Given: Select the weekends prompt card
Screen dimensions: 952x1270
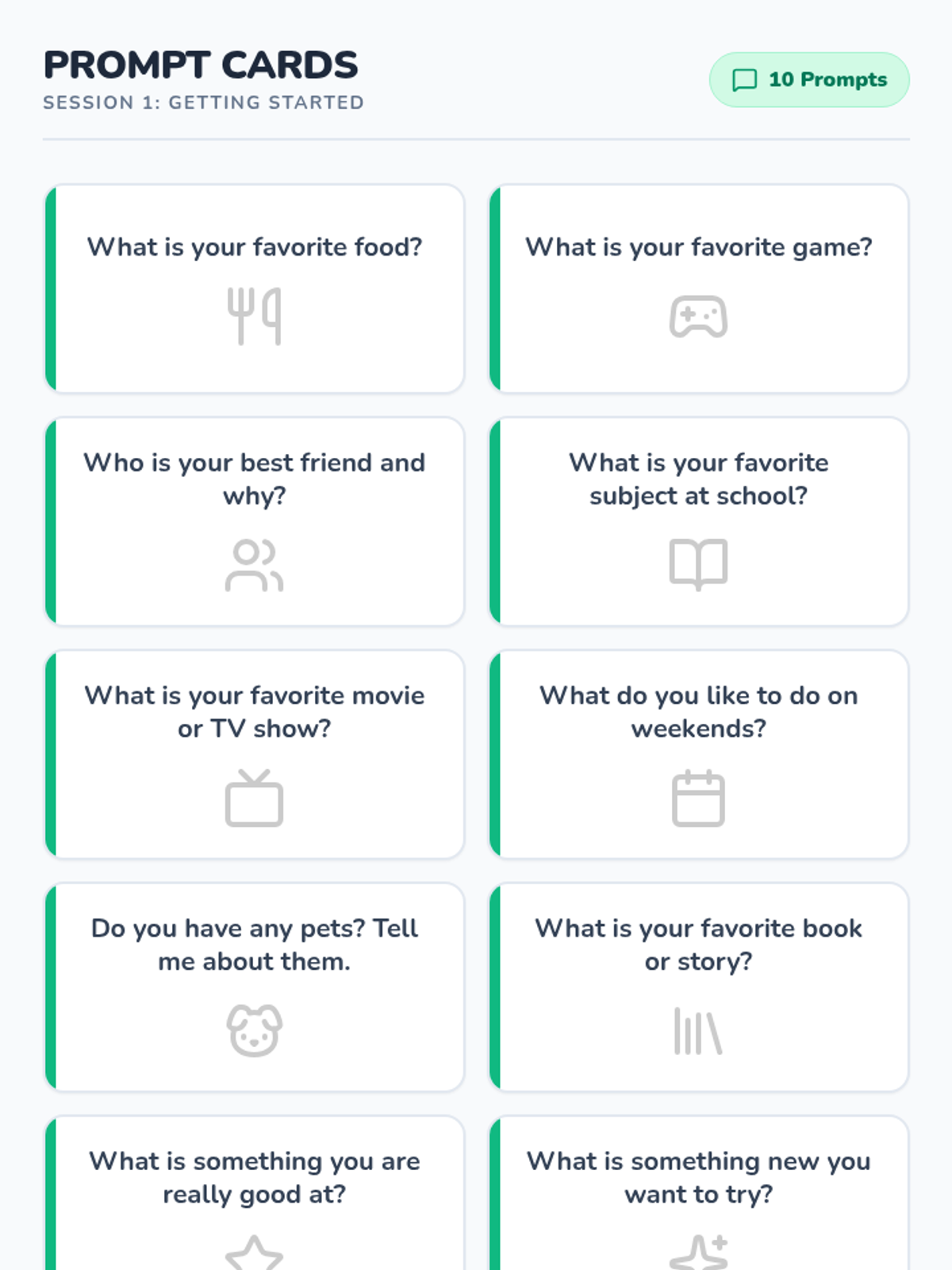Looking at the screenshot, I should 698,754.
